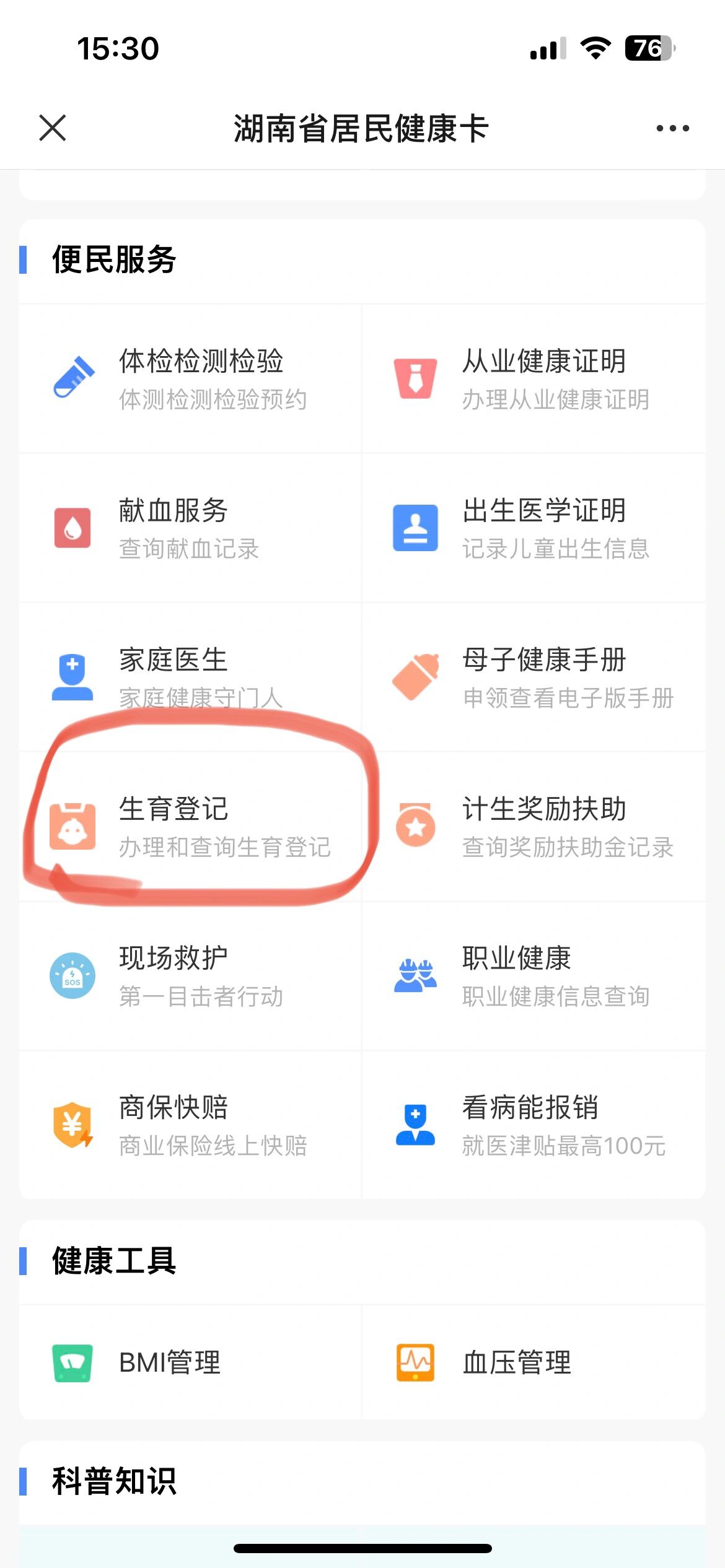The height and width of the screenshot is (1568, 725).
Task: Open the circled 生育登记 baby icon
Action: click(72, 826)
